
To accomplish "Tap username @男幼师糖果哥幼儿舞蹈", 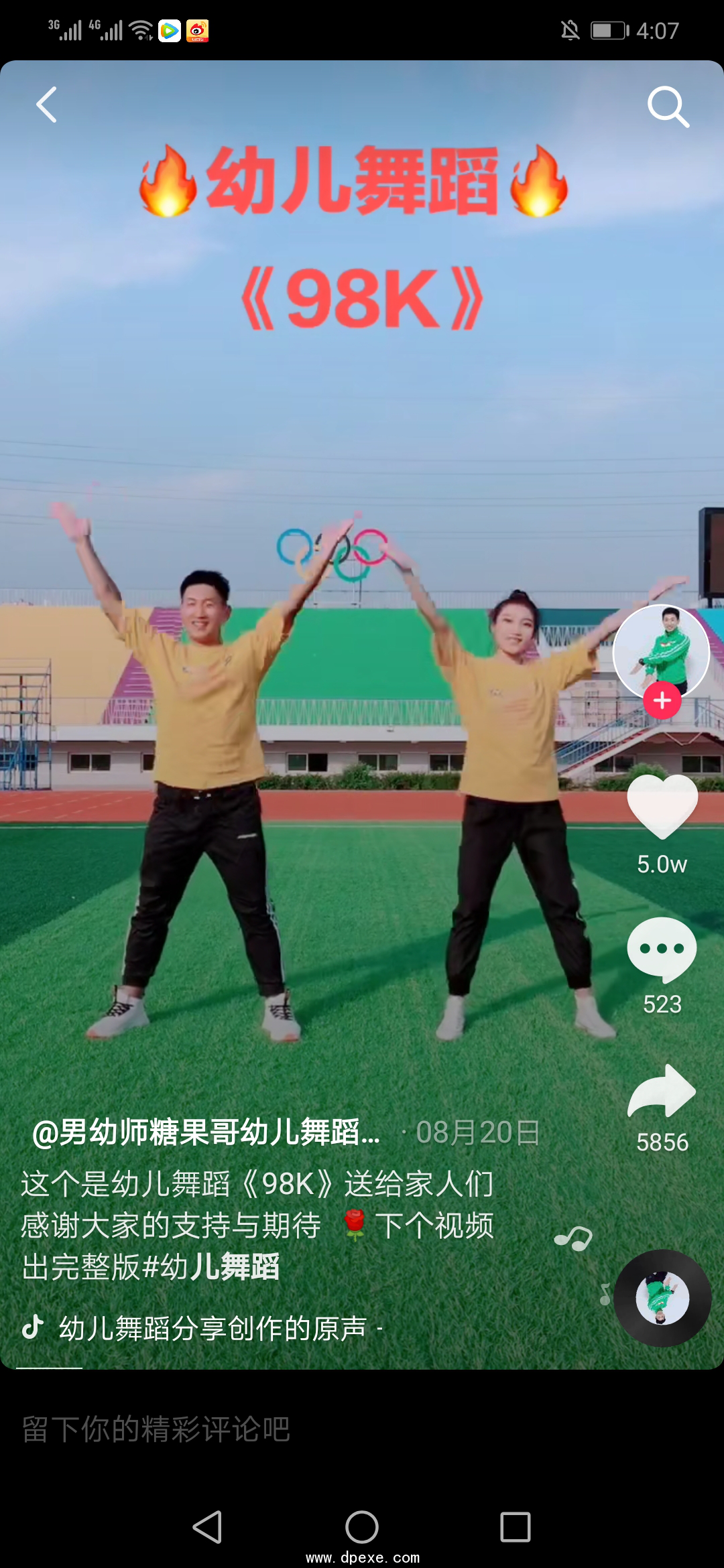I will [x=206, y=1132].
